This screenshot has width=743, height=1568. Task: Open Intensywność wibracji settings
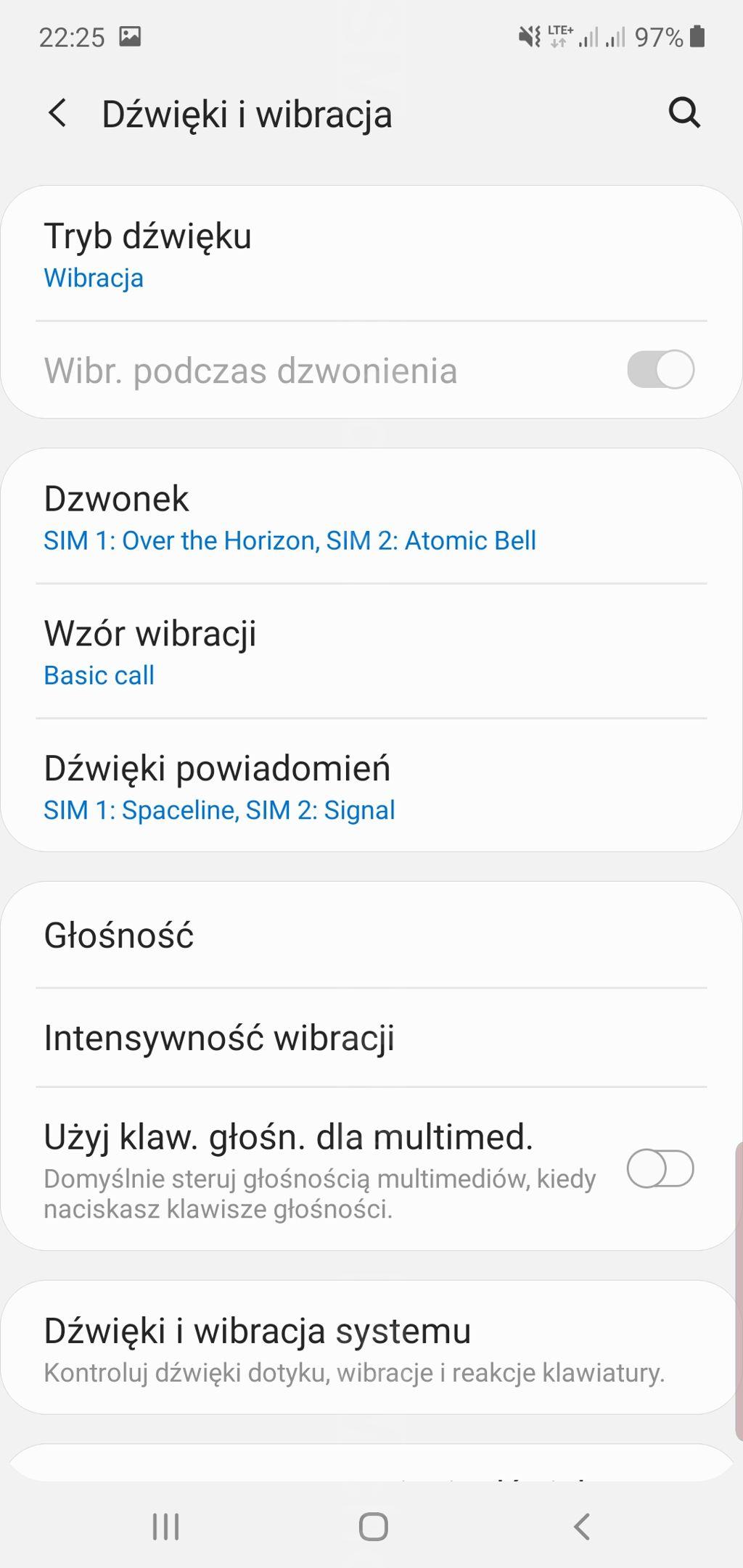[370, 1037]
